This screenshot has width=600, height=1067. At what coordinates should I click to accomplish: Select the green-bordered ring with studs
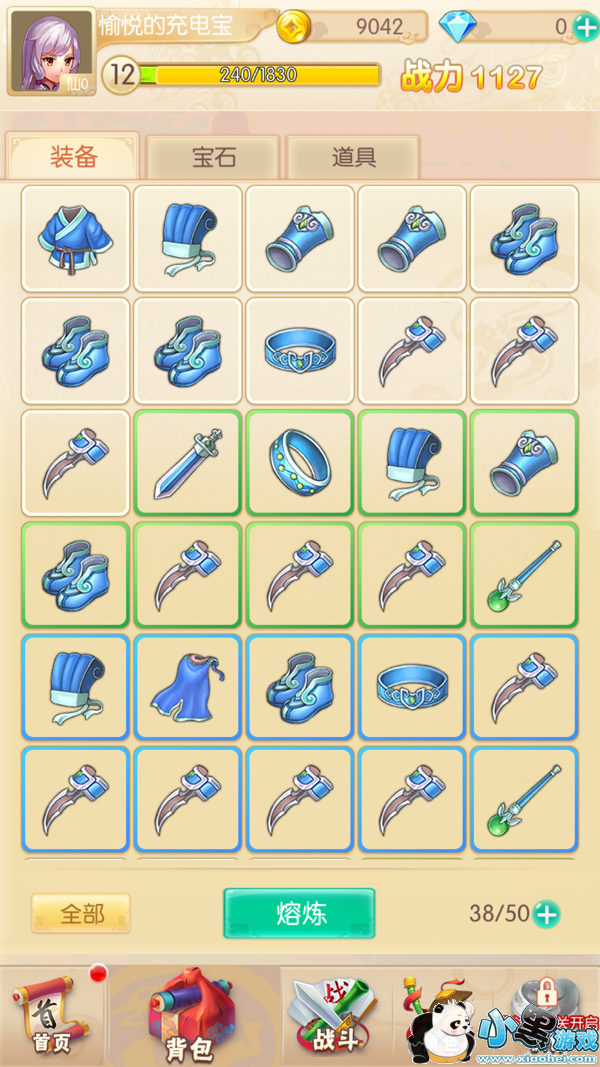click(x=300, y=463)
